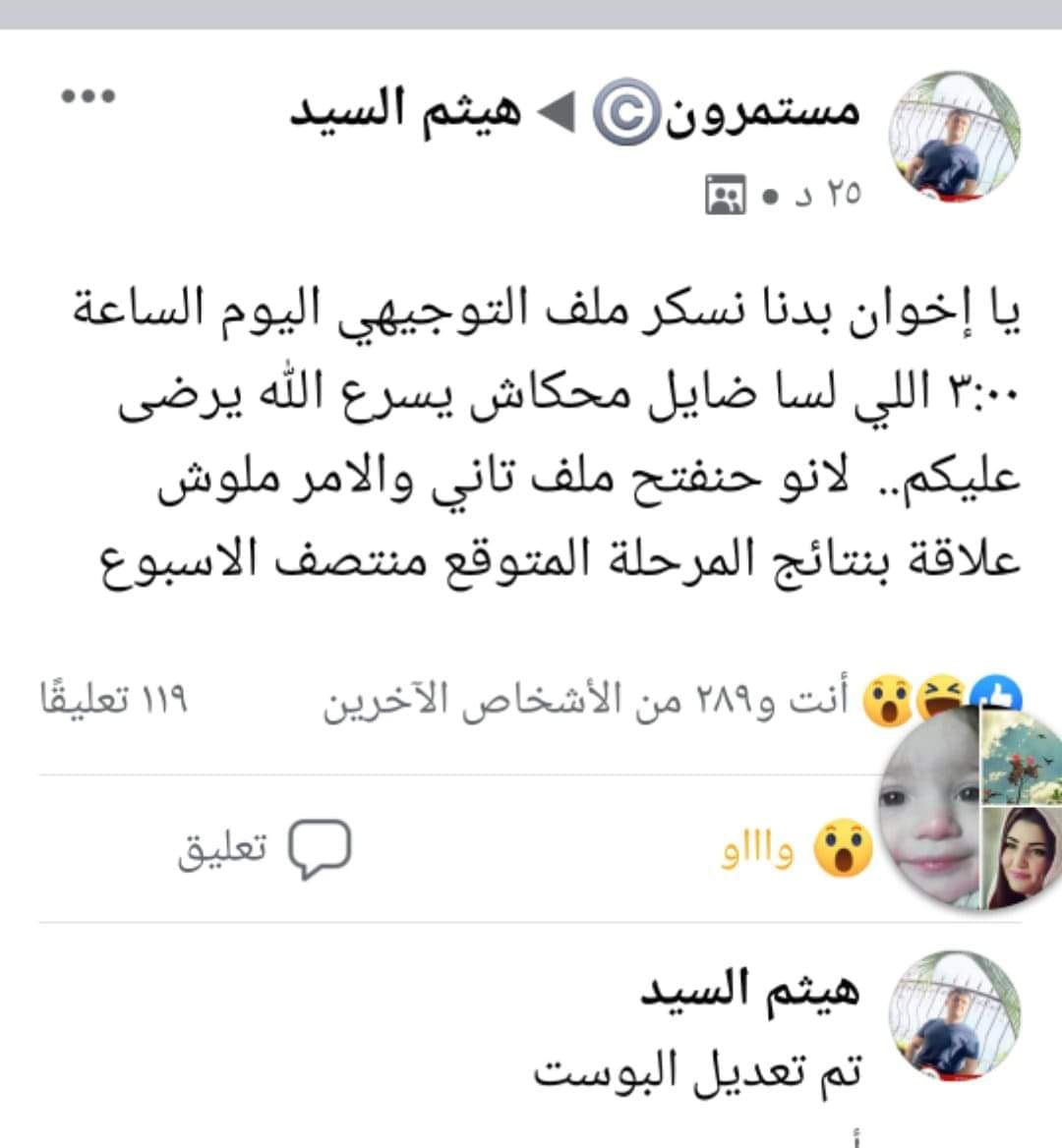The width and height of the screenshot is (1062, 1148).
Task: Open commenter هيثم السيد's profile name
Action: tap(751, 990)
